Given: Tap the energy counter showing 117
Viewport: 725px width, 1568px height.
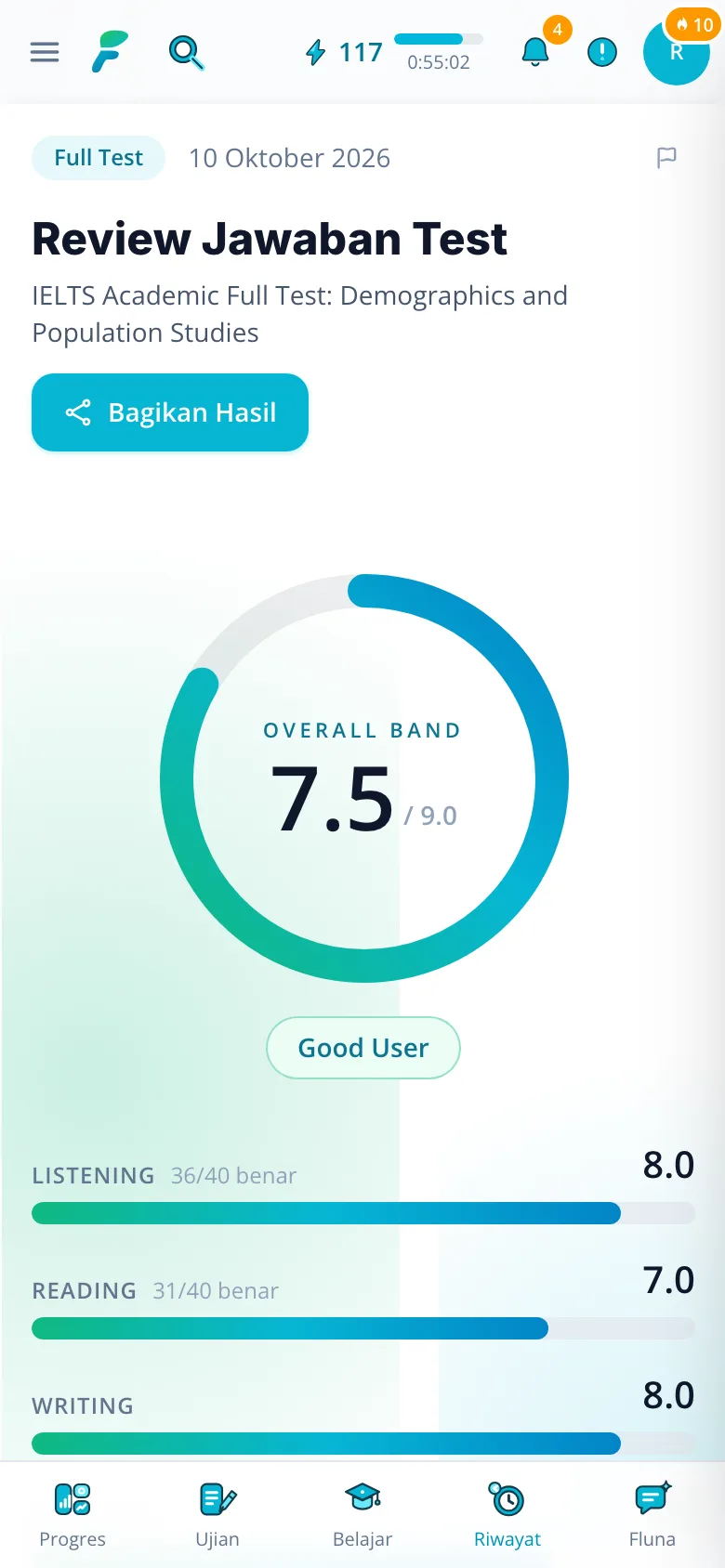Looking at the screenshot, I should [344, 52].
